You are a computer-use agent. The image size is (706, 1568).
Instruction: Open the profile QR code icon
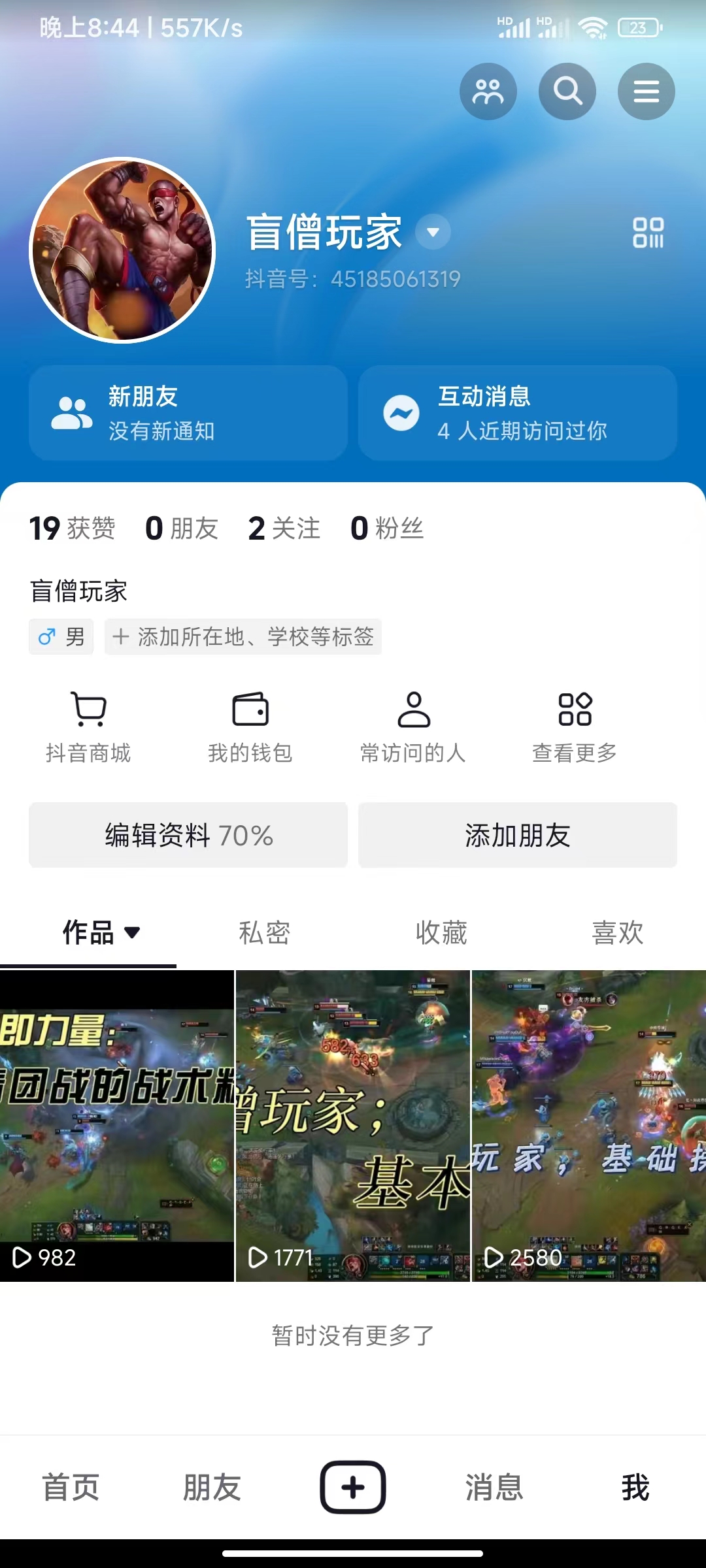coord(648,233)
